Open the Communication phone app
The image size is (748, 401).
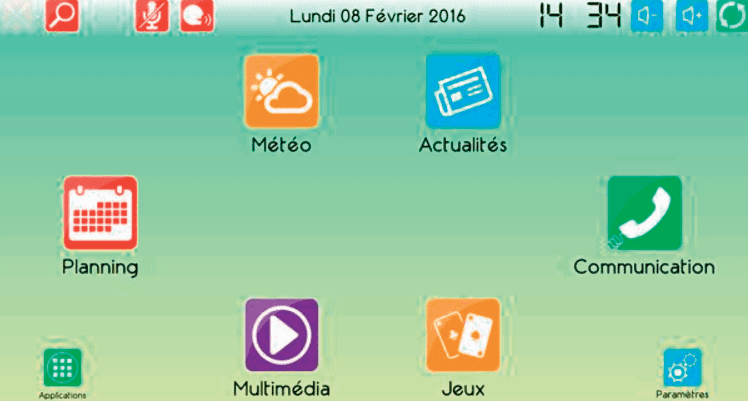coord(644,213)
